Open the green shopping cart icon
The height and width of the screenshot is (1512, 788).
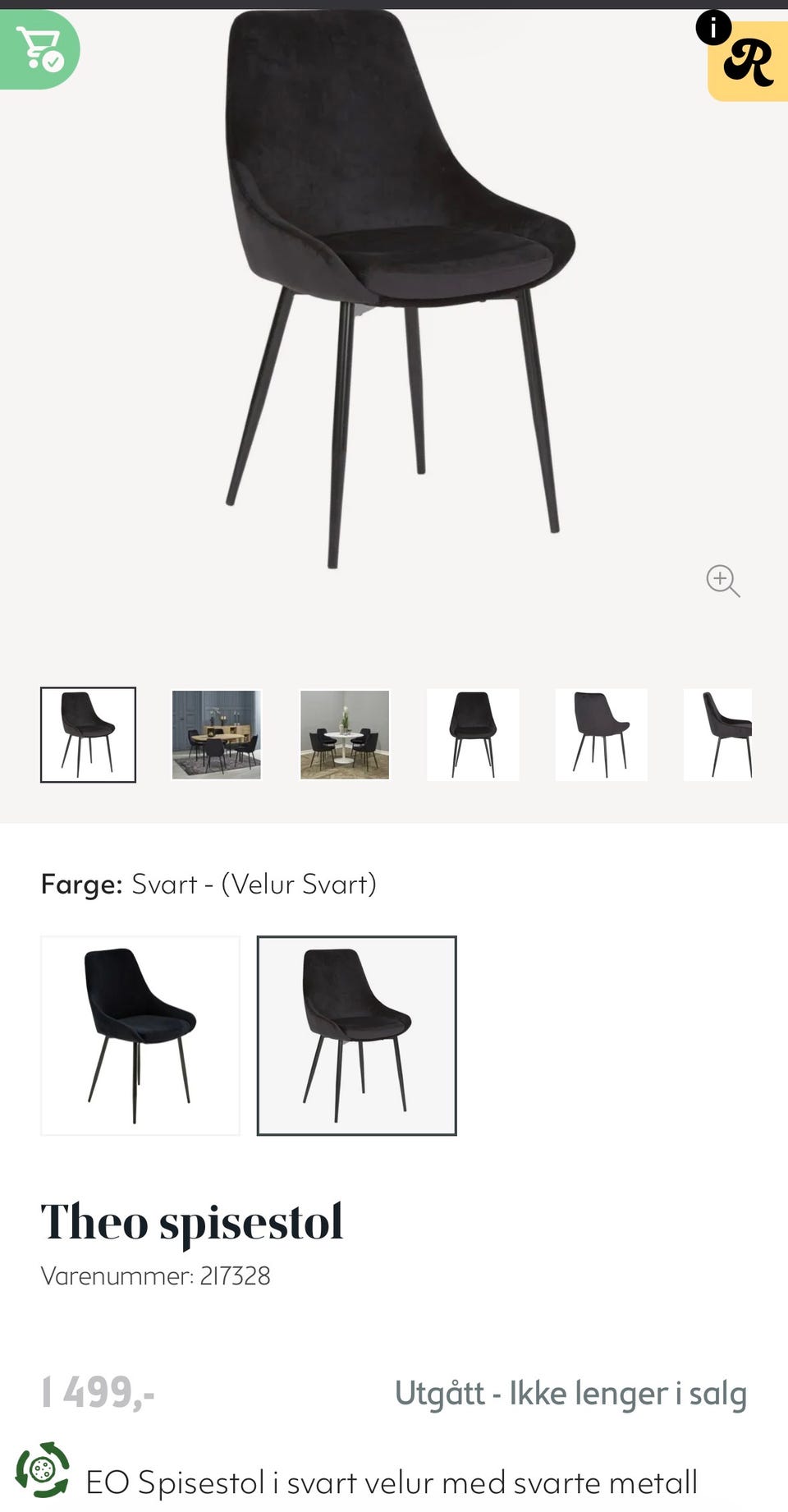click(x=39, y=49)
